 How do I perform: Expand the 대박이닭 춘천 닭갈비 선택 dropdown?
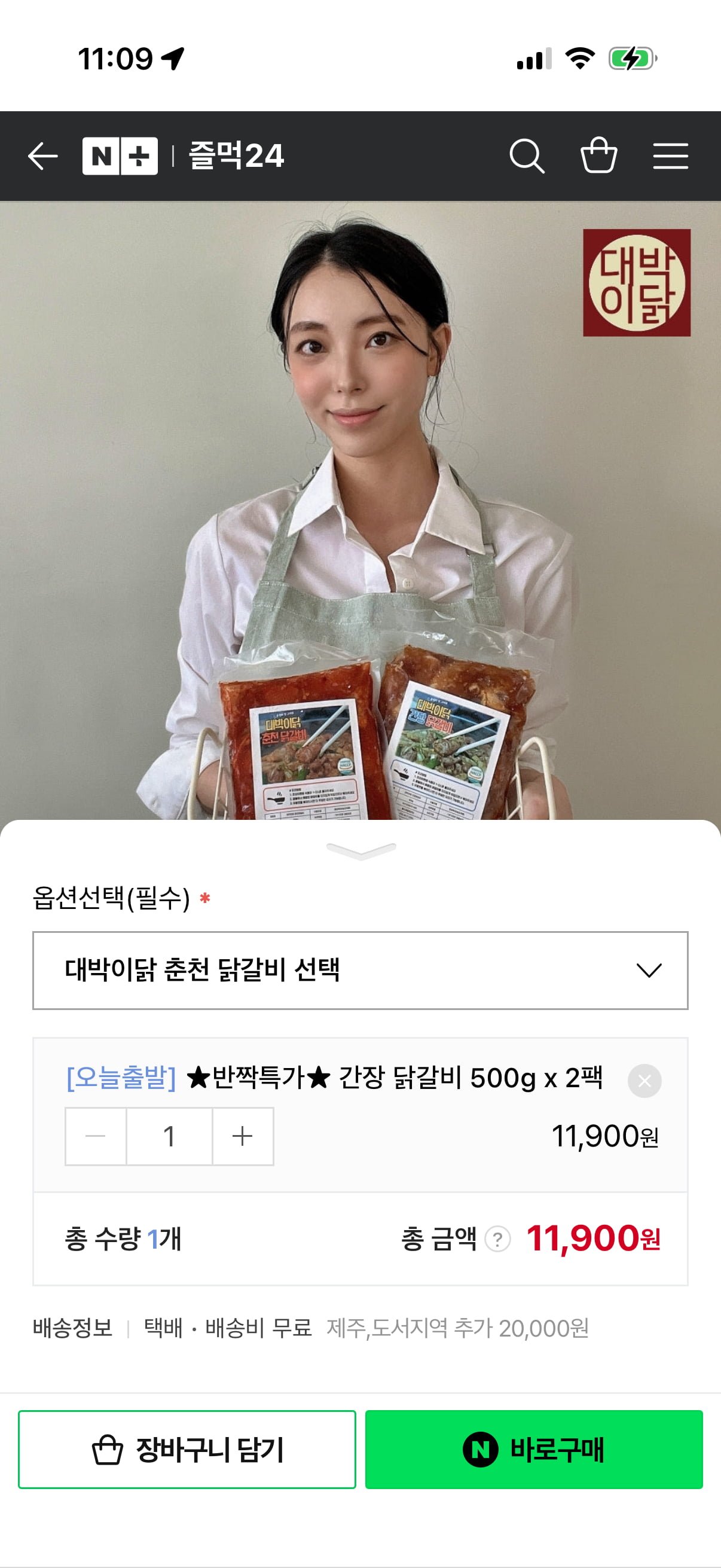coord(360,969)
